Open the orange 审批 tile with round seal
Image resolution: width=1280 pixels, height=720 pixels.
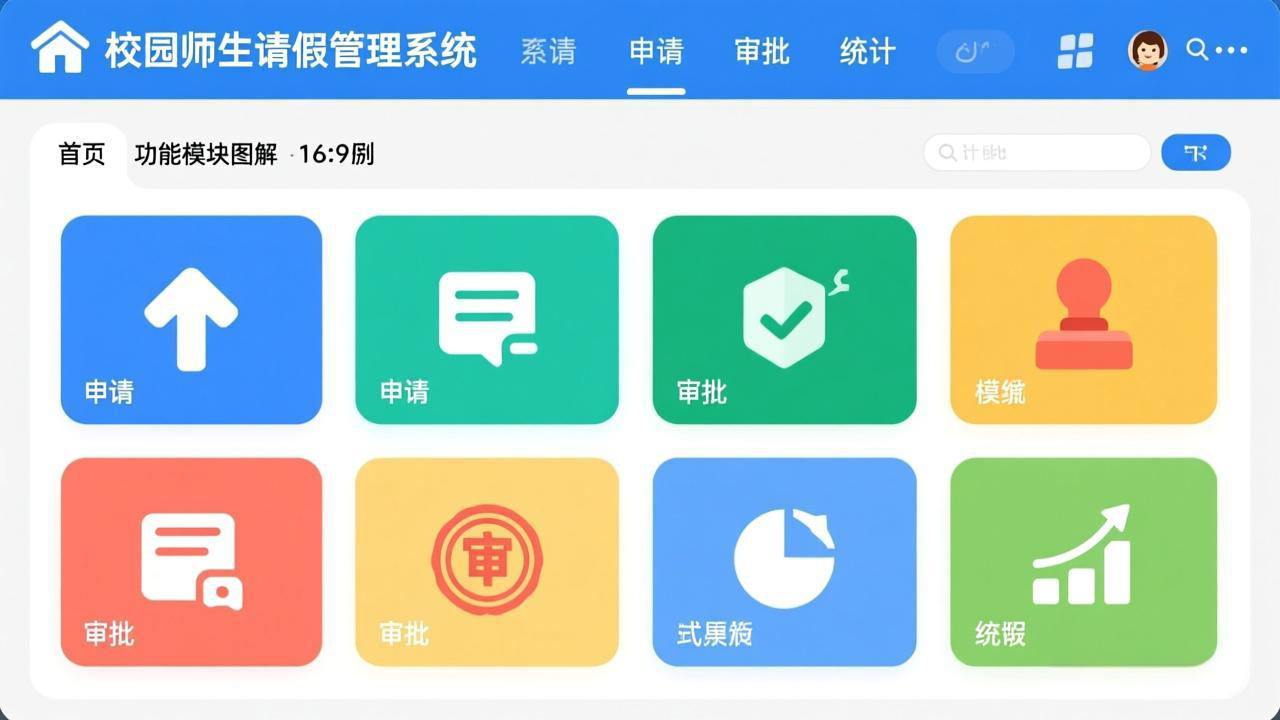[x=487, y=562]
